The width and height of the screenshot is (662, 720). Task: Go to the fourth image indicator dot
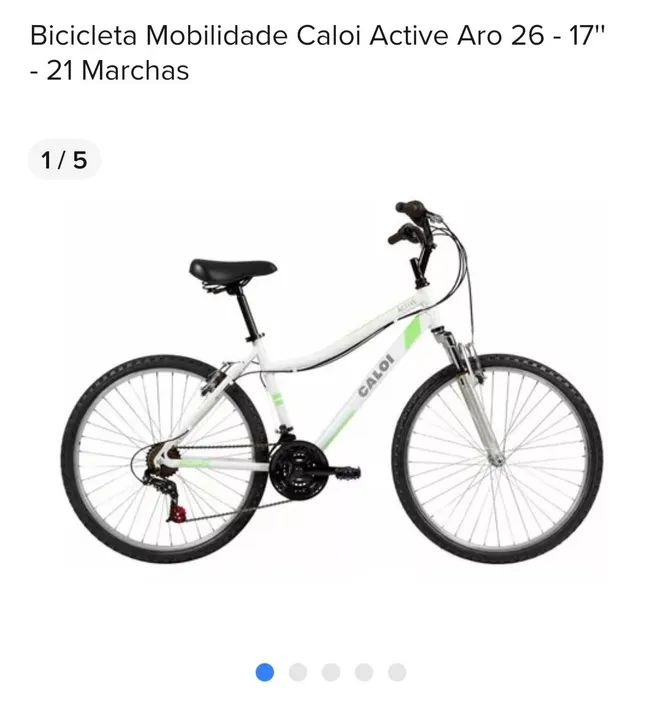pos(364,672)
